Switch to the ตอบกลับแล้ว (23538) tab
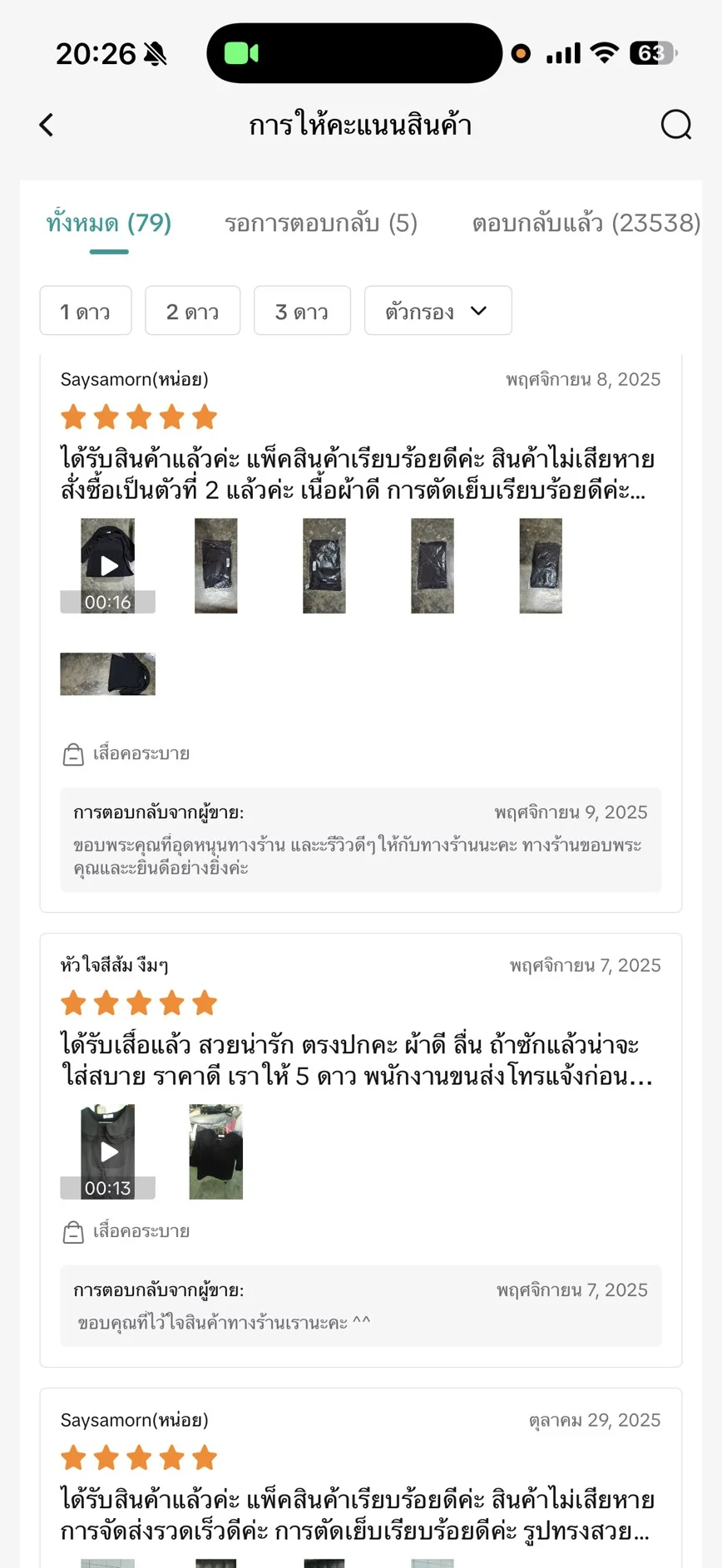This screenshot has height=1568, width=722. coord(586,223)
